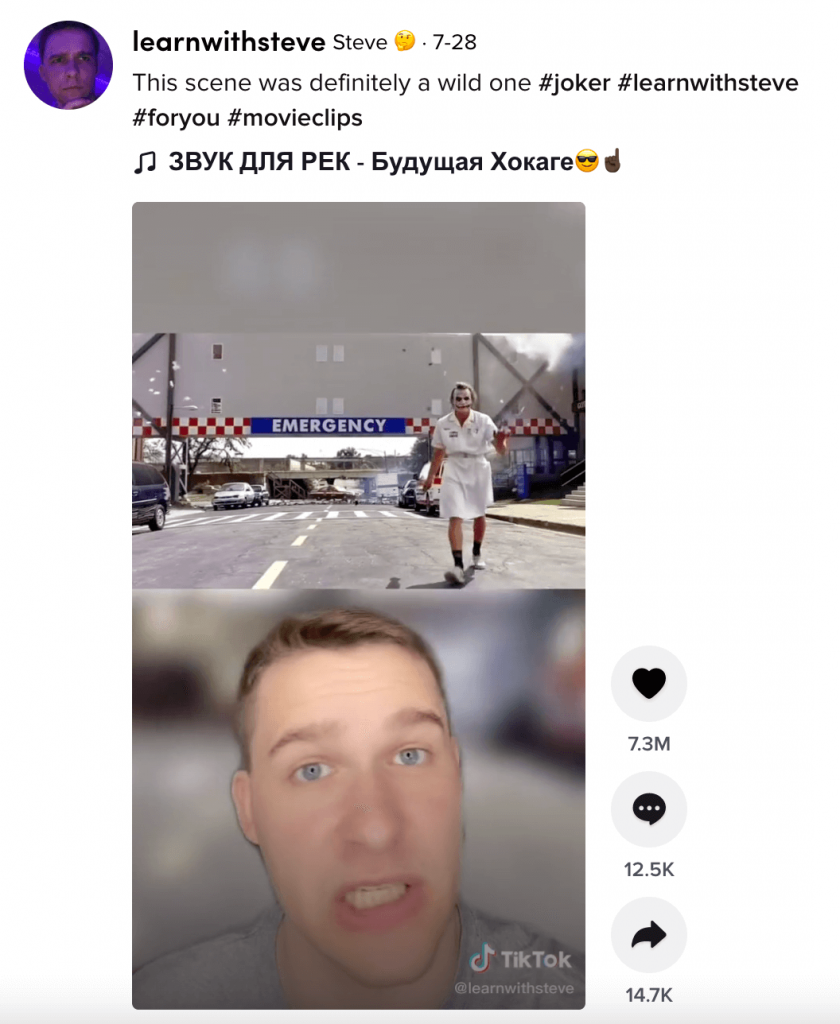The height and width of the screenshot is (1024, 840).
Task: Open the #joker hashtag
Action: (x=574, y=82)
